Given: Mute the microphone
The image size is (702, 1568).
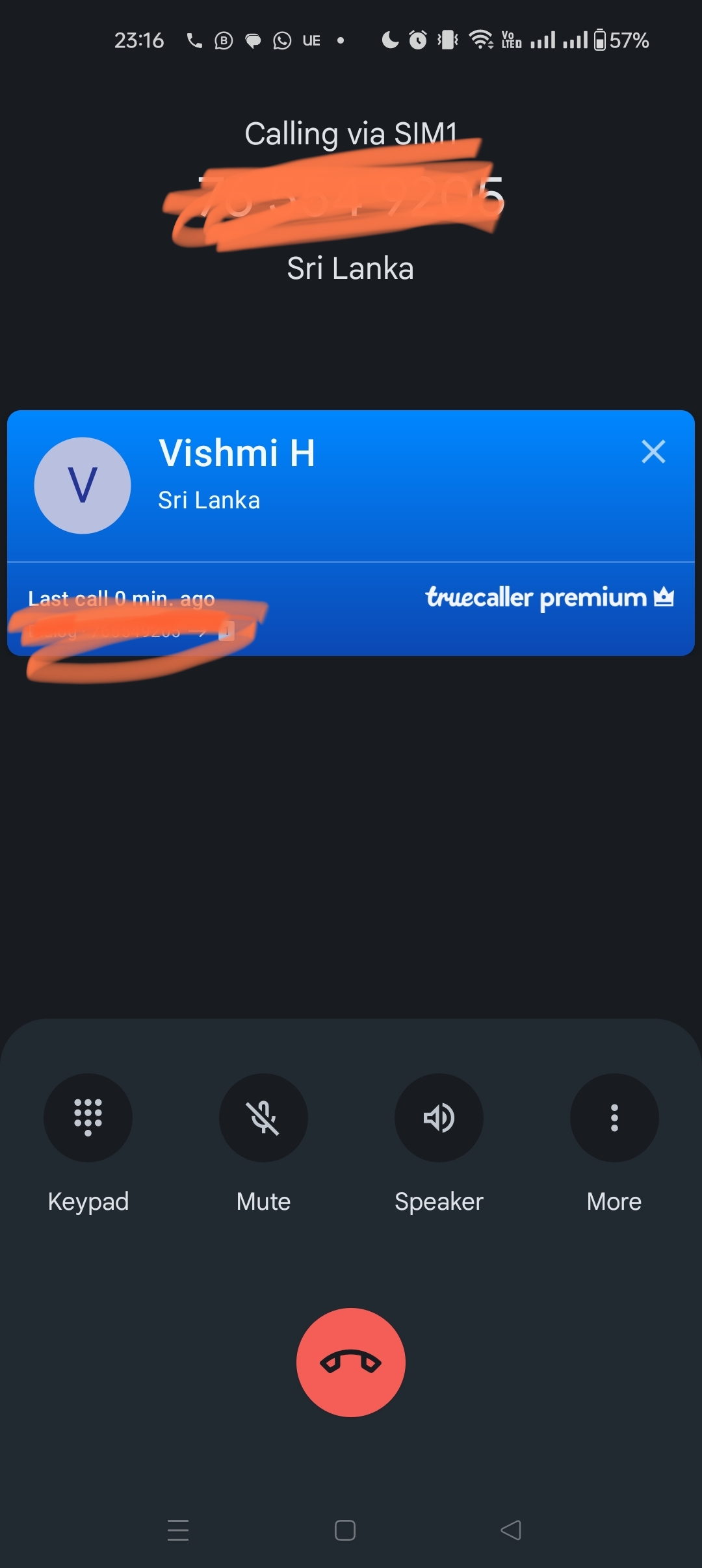Looking at the screenshot, I should [263, 1117].
